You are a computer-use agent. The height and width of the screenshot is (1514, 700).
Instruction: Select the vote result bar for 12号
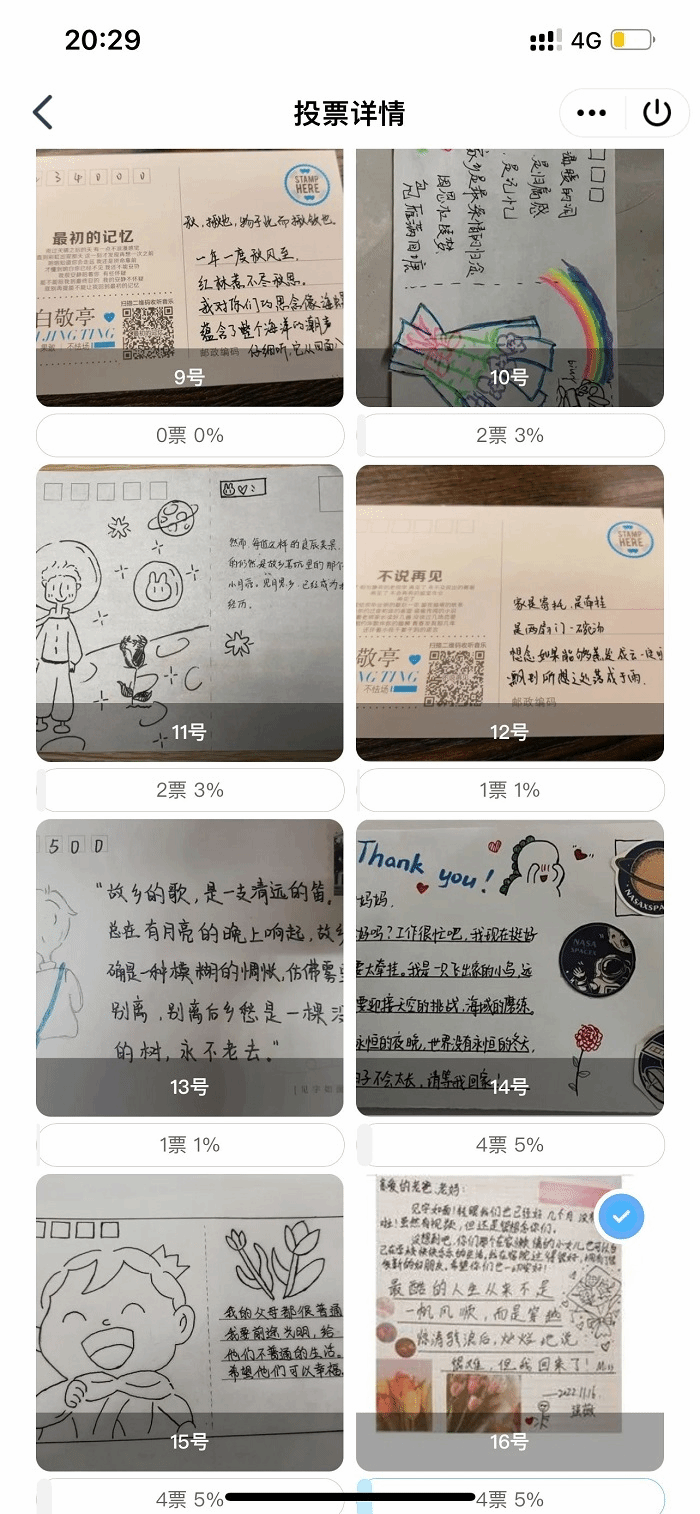510,790
